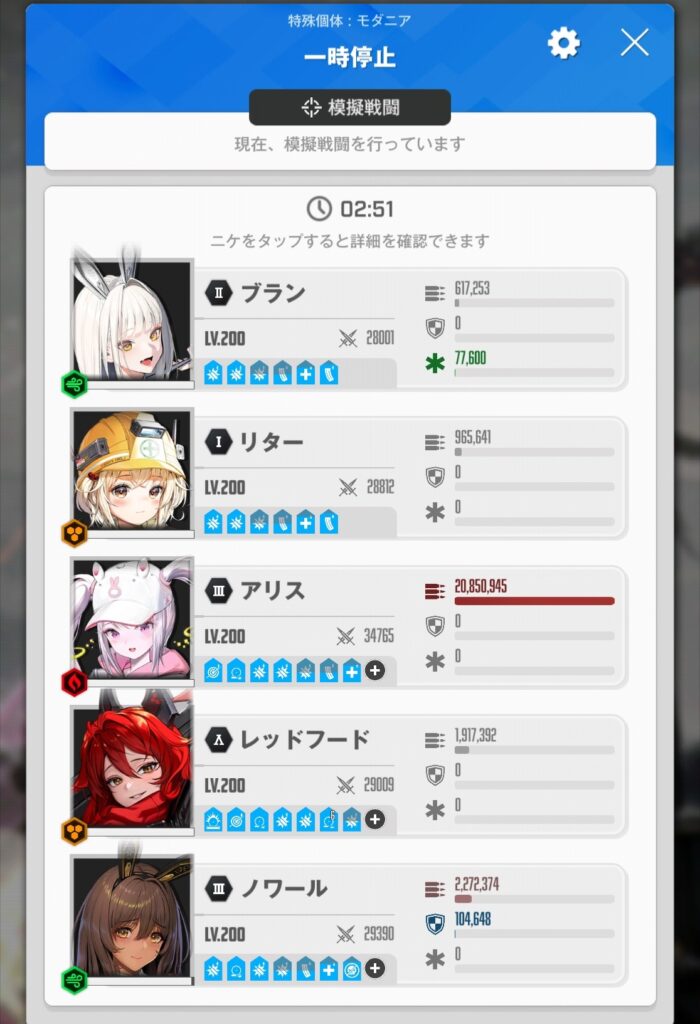View details for ブラン

click(132, 322)
